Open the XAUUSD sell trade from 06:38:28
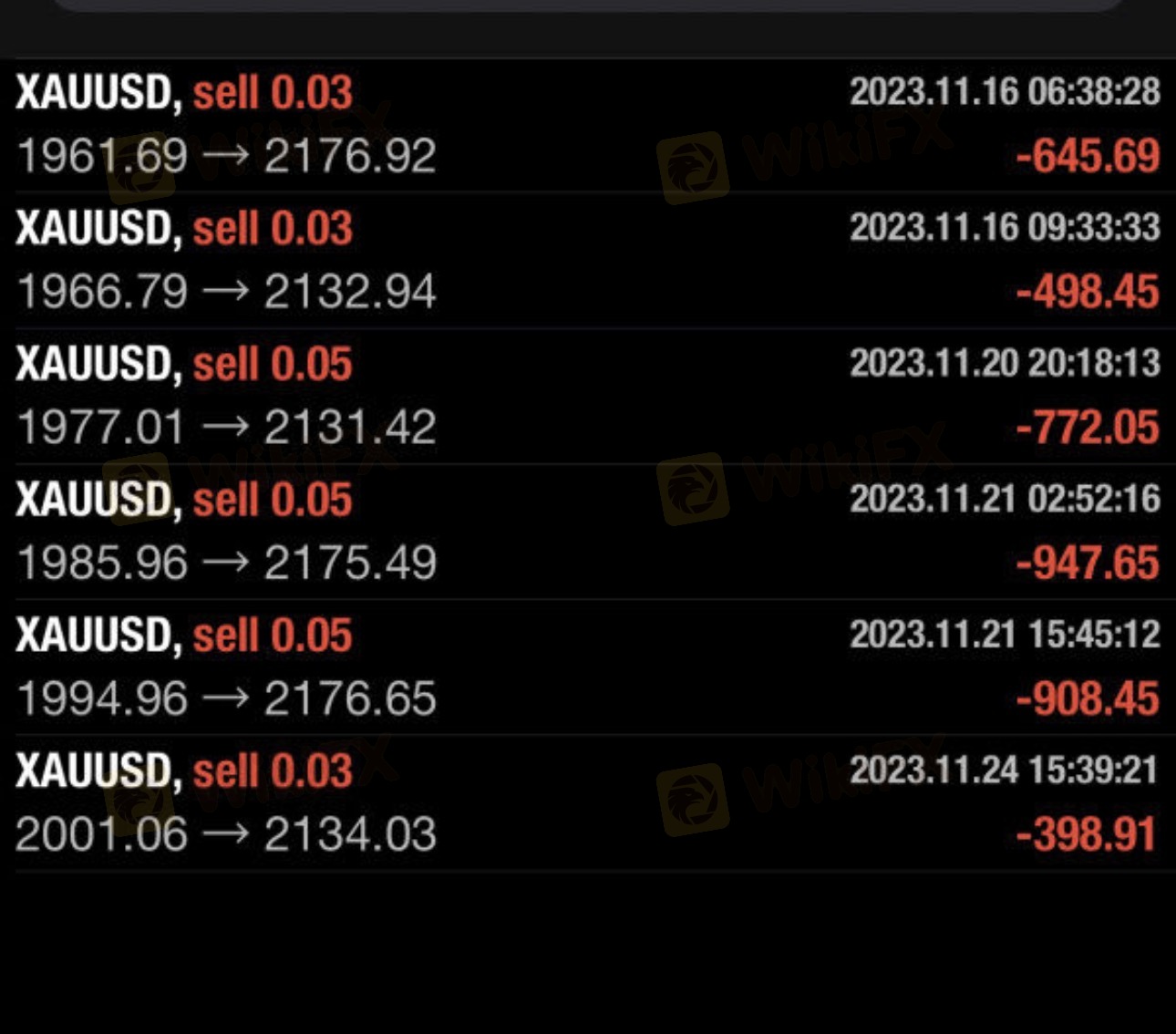Image resolution: width=1176 pixels, height=1034 pixels. pyautogui.click(x=588, y=125)
